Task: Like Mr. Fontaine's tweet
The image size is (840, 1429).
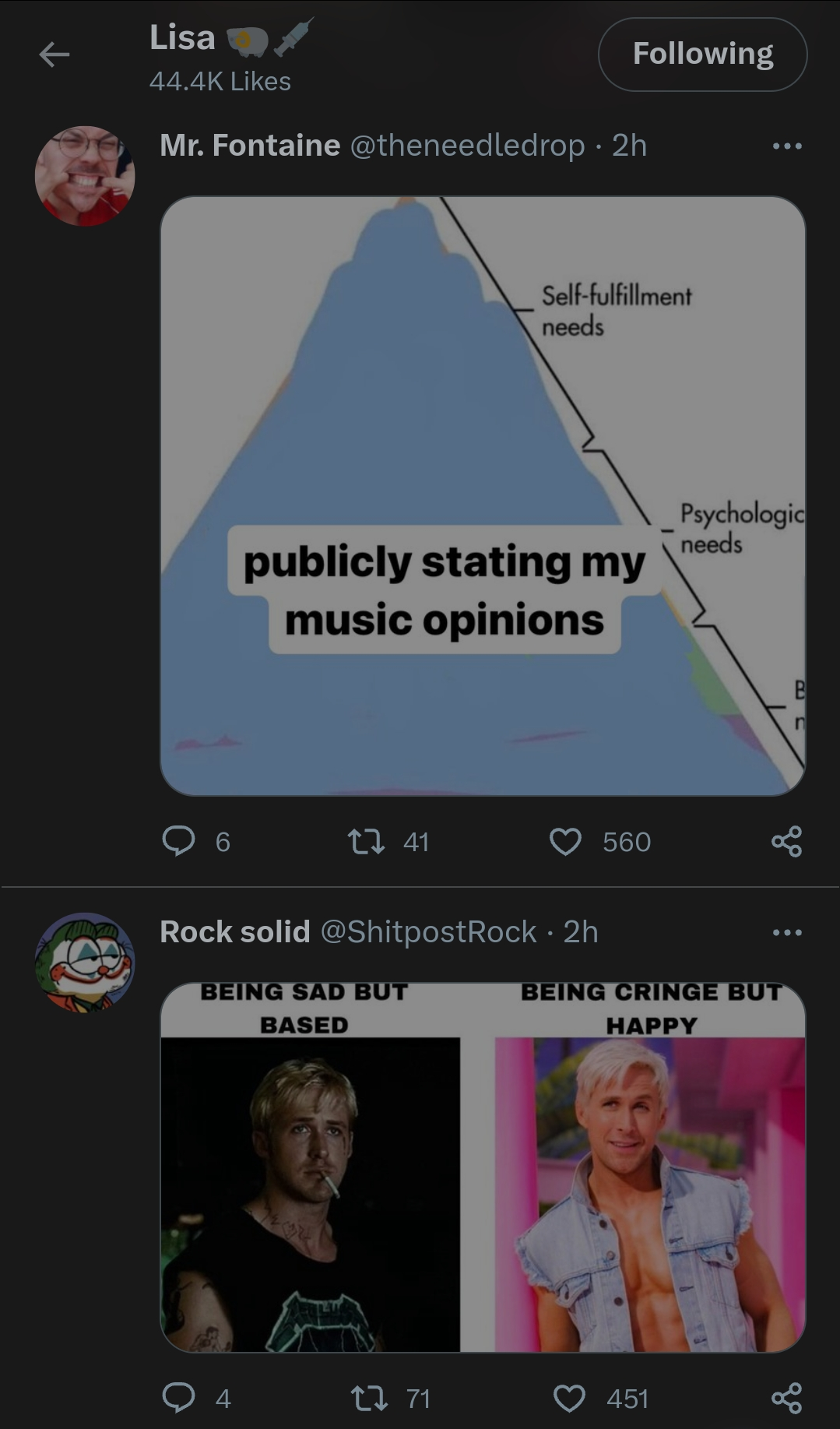Action: click(566, 841)
